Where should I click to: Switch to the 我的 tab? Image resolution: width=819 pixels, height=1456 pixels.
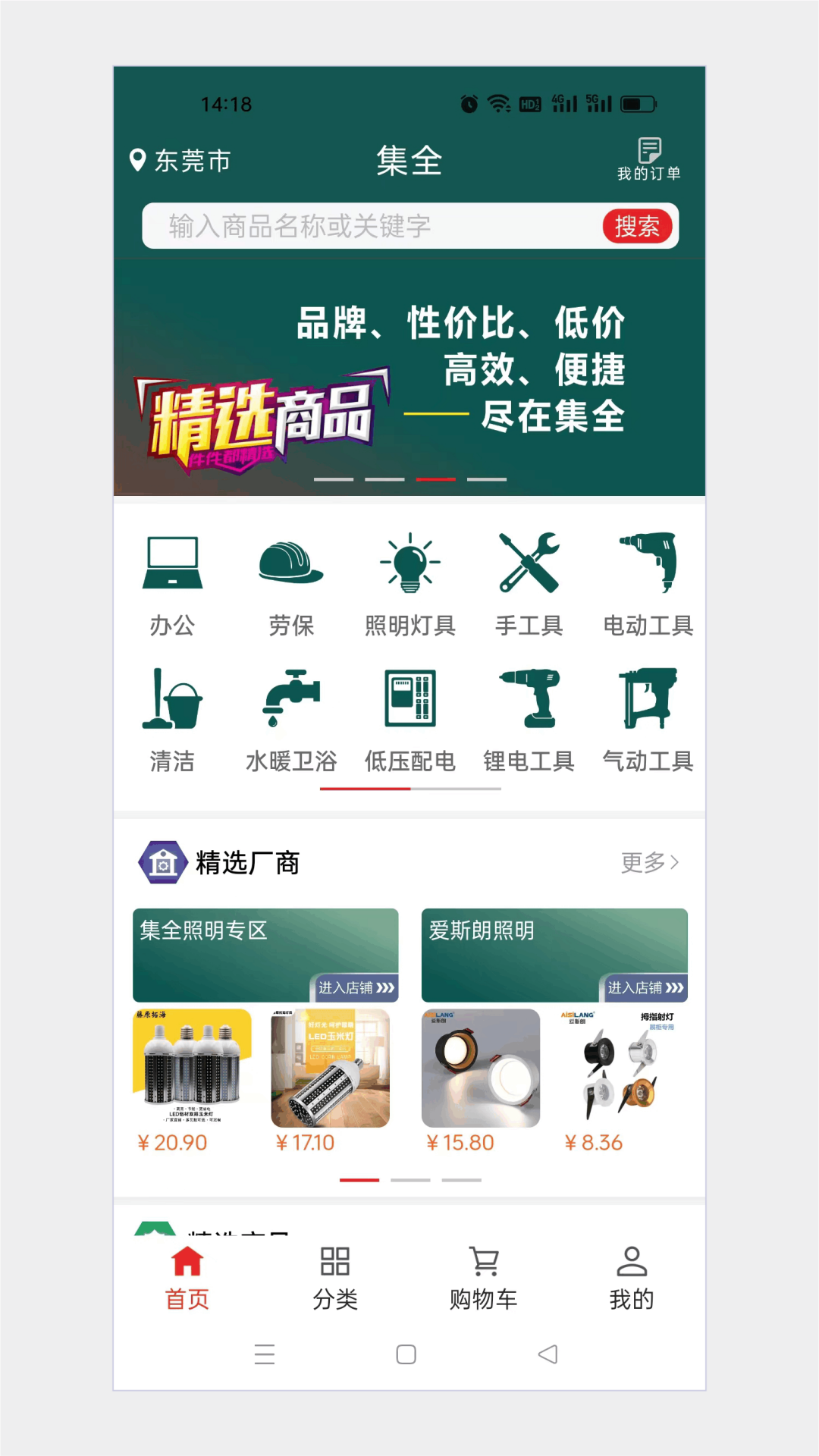[632, 1276]
